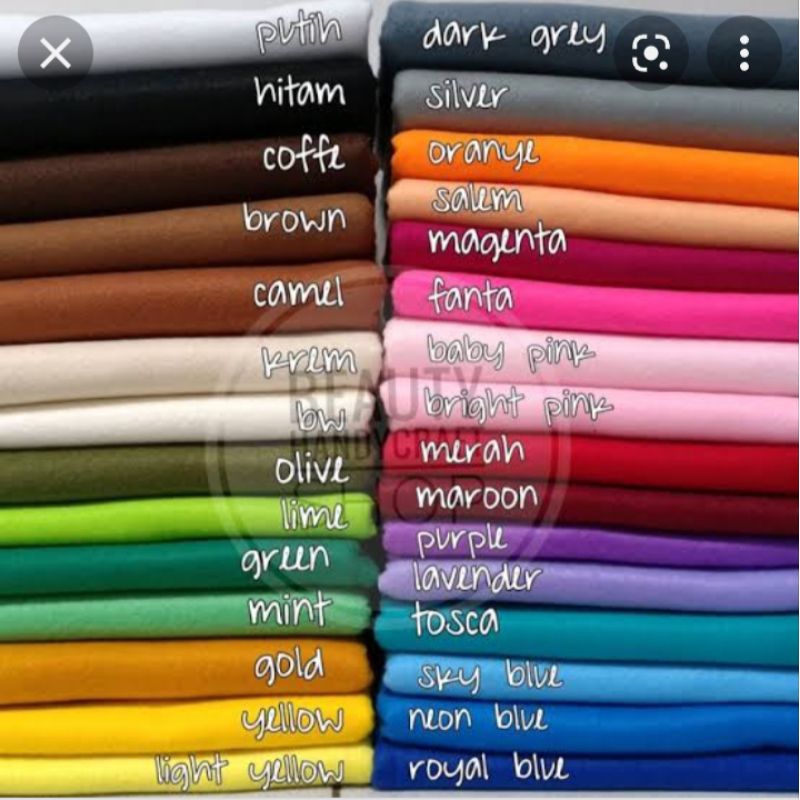Search this image with Lens

[x=650, y=53]
